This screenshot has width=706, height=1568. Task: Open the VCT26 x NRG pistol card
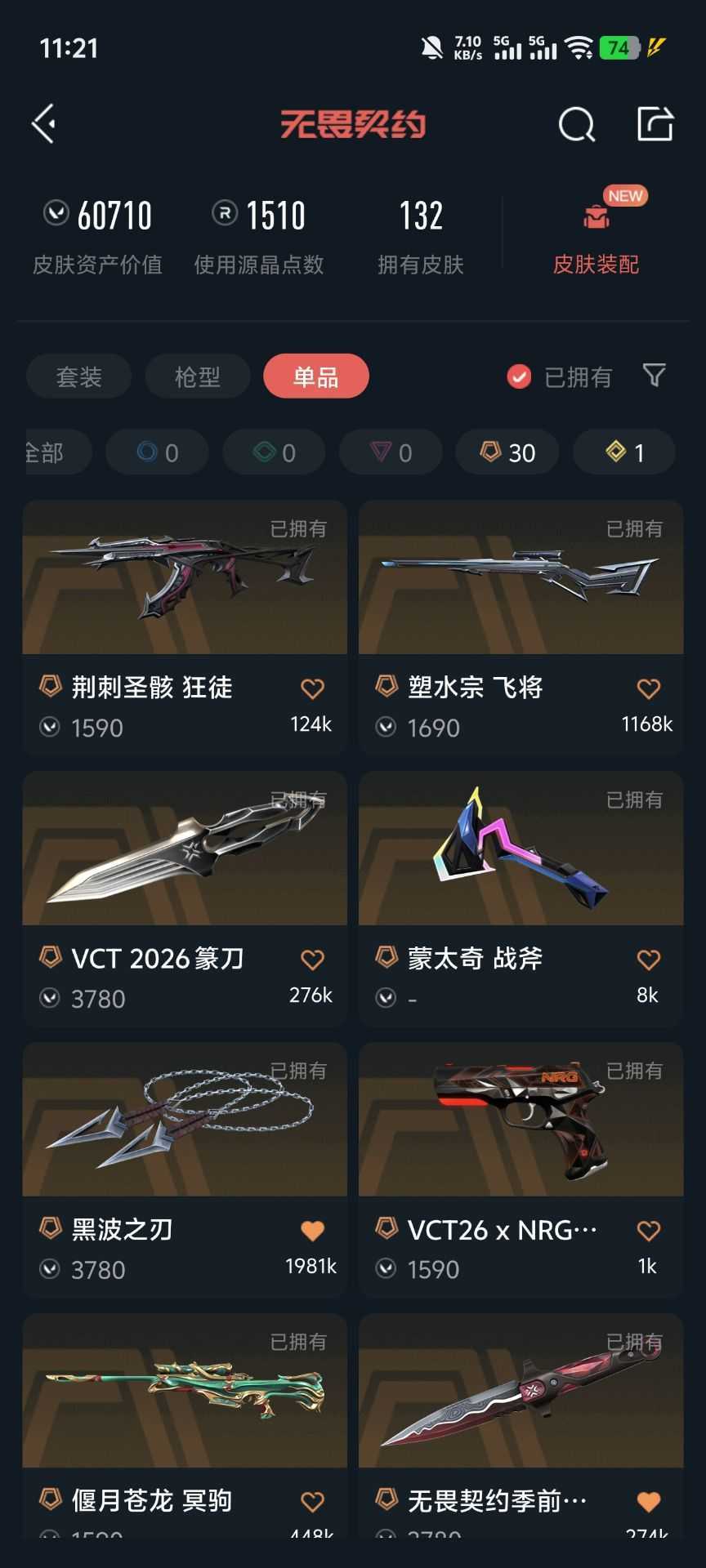click(521, 1169)
